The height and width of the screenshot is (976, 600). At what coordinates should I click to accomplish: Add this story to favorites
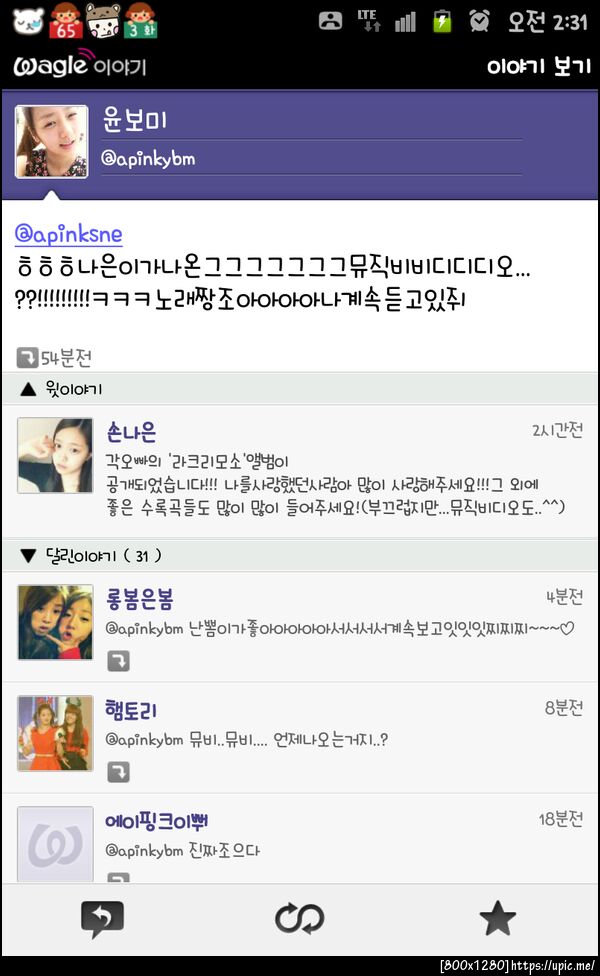tap(497, 918)
